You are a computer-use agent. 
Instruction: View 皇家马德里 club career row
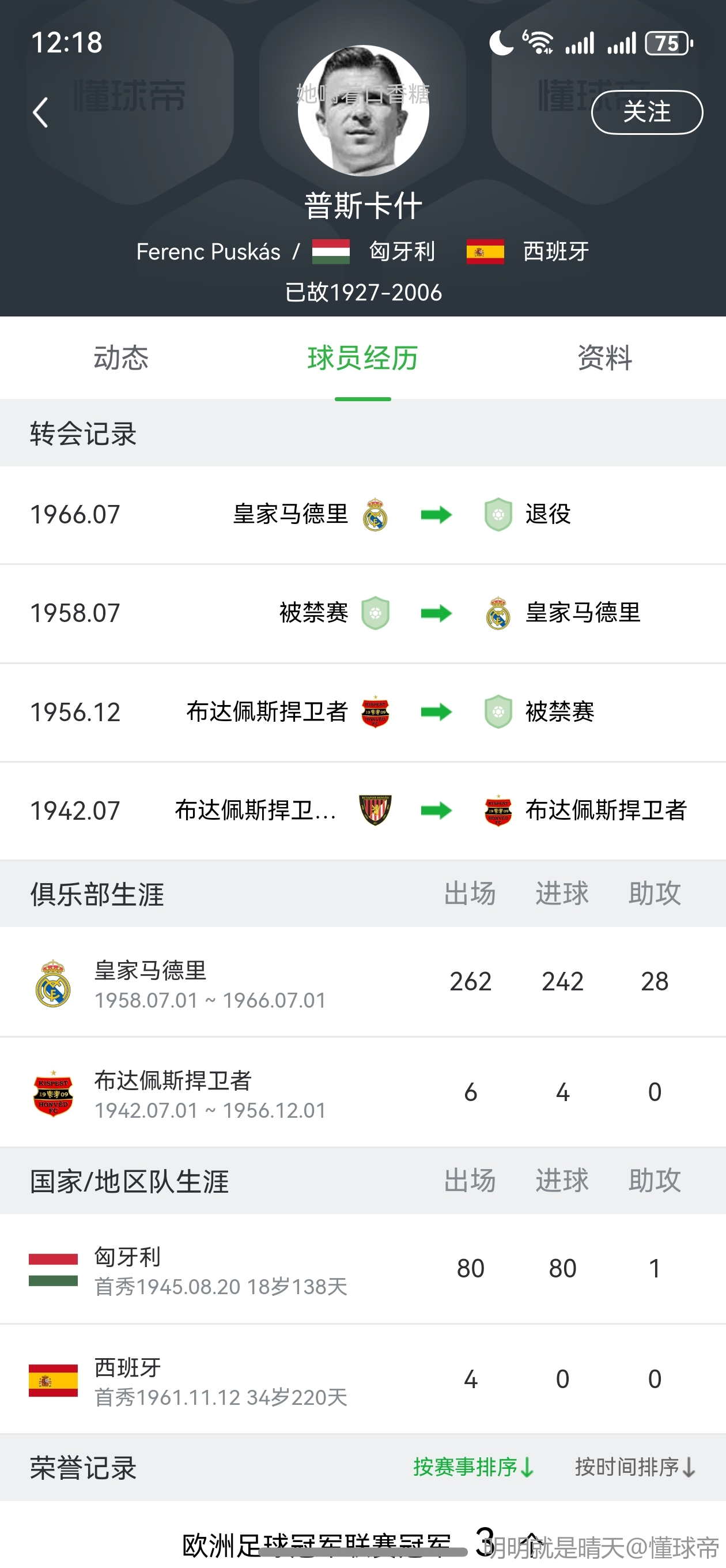click(x=362, y=982)
